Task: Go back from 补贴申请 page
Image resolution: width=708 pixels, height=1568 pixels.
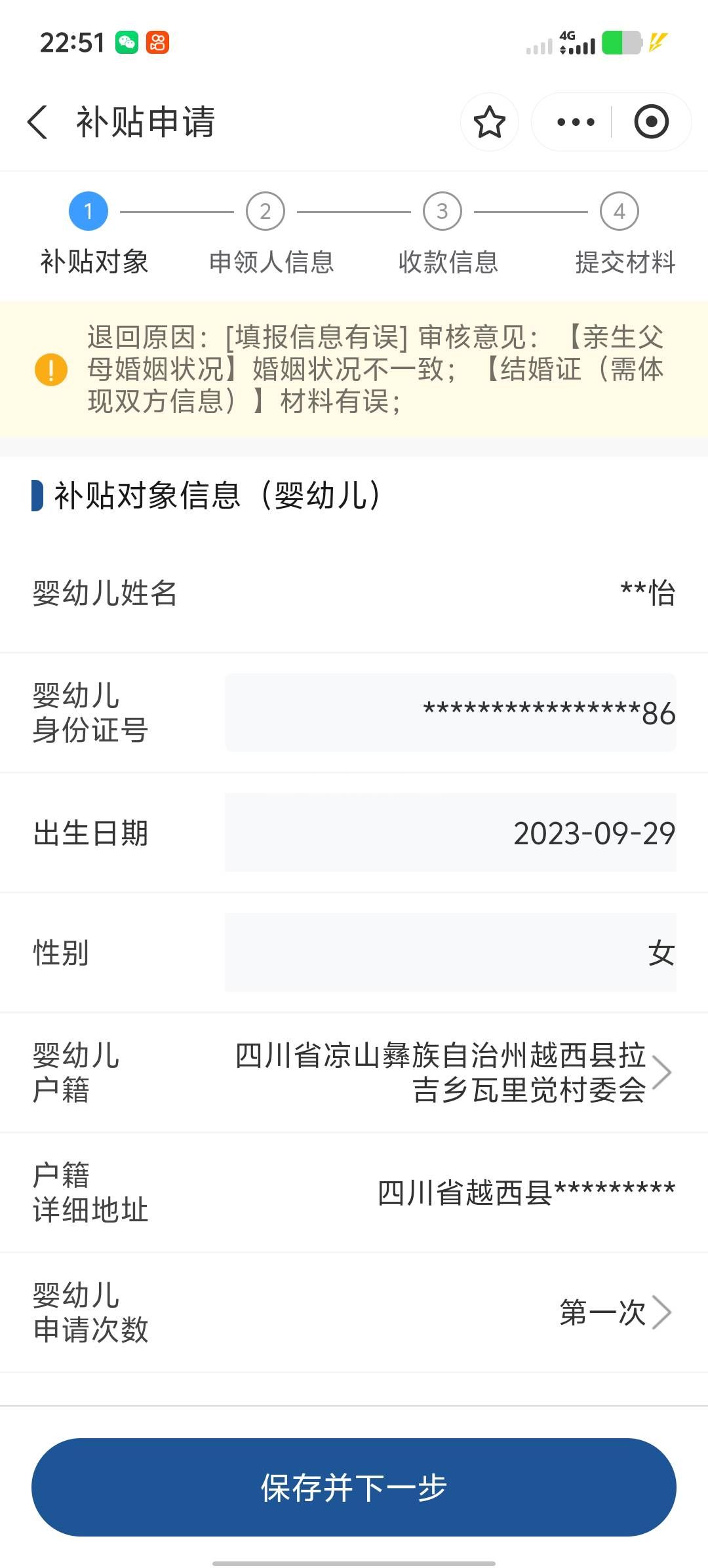Action: 38,122
